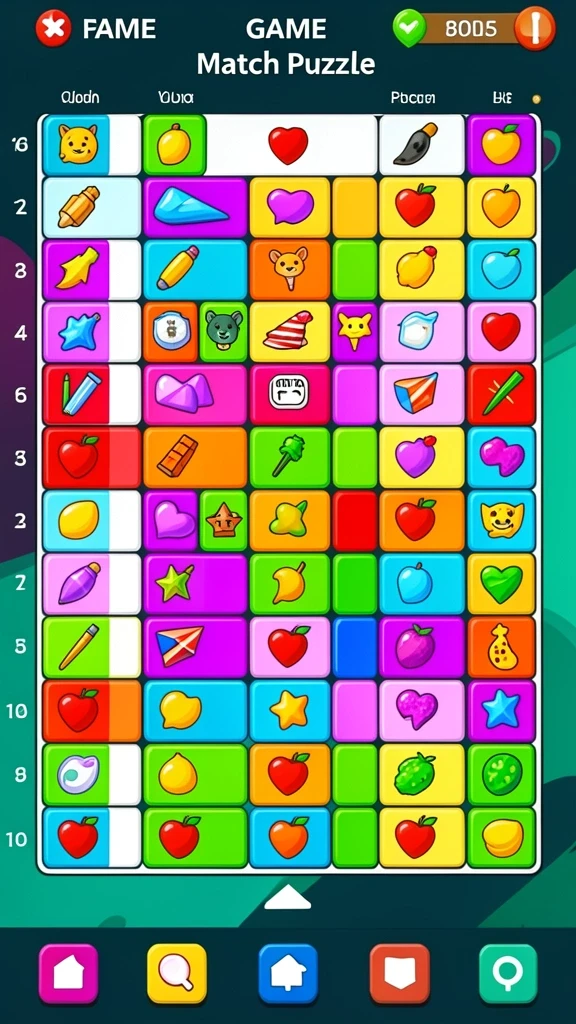The image size is (576, 1024).
Task: Tap the blue house button
Action: (x=288, y=974)
